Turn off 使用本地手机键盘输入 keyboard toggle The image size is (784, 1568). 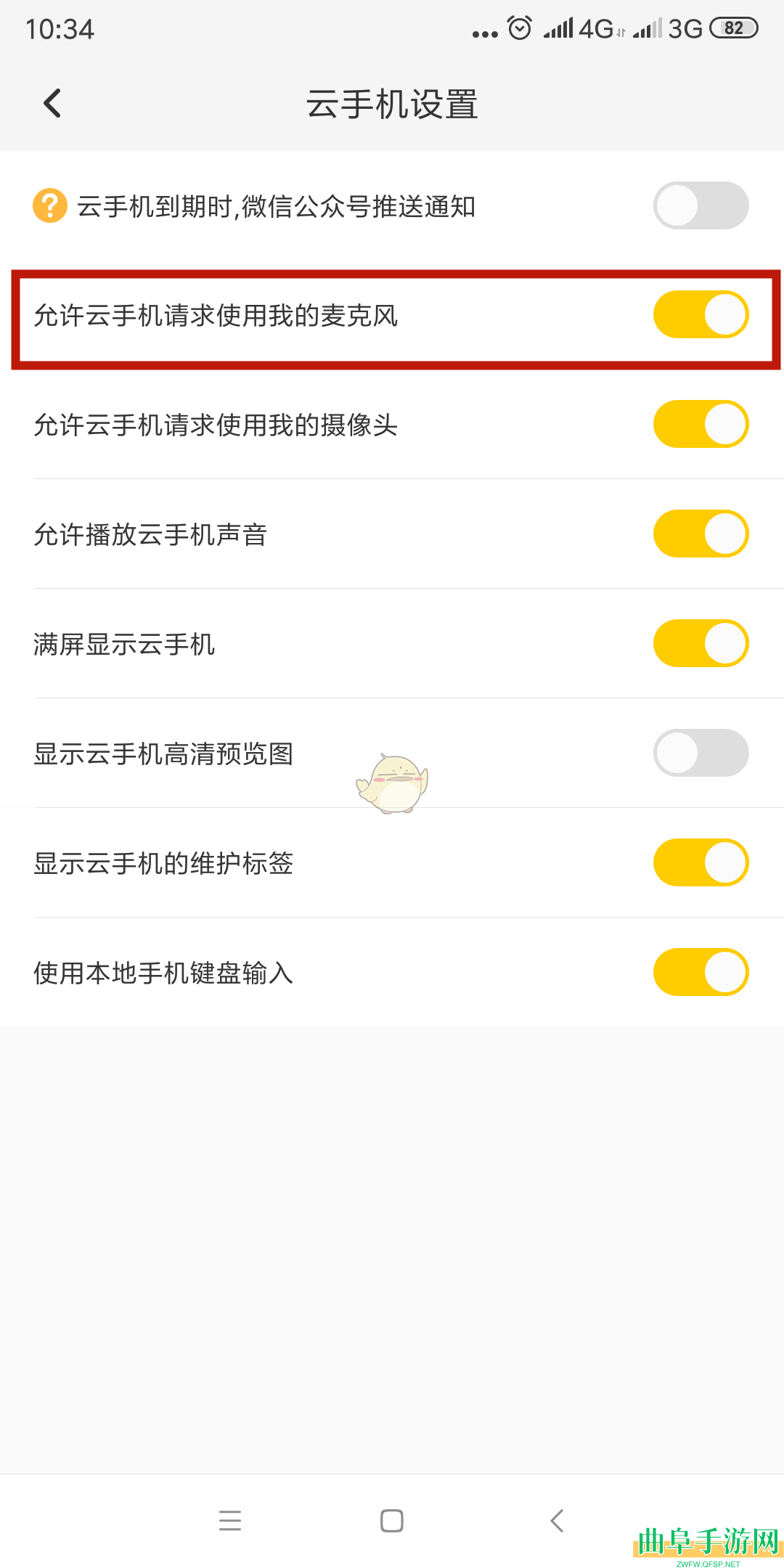701,972
